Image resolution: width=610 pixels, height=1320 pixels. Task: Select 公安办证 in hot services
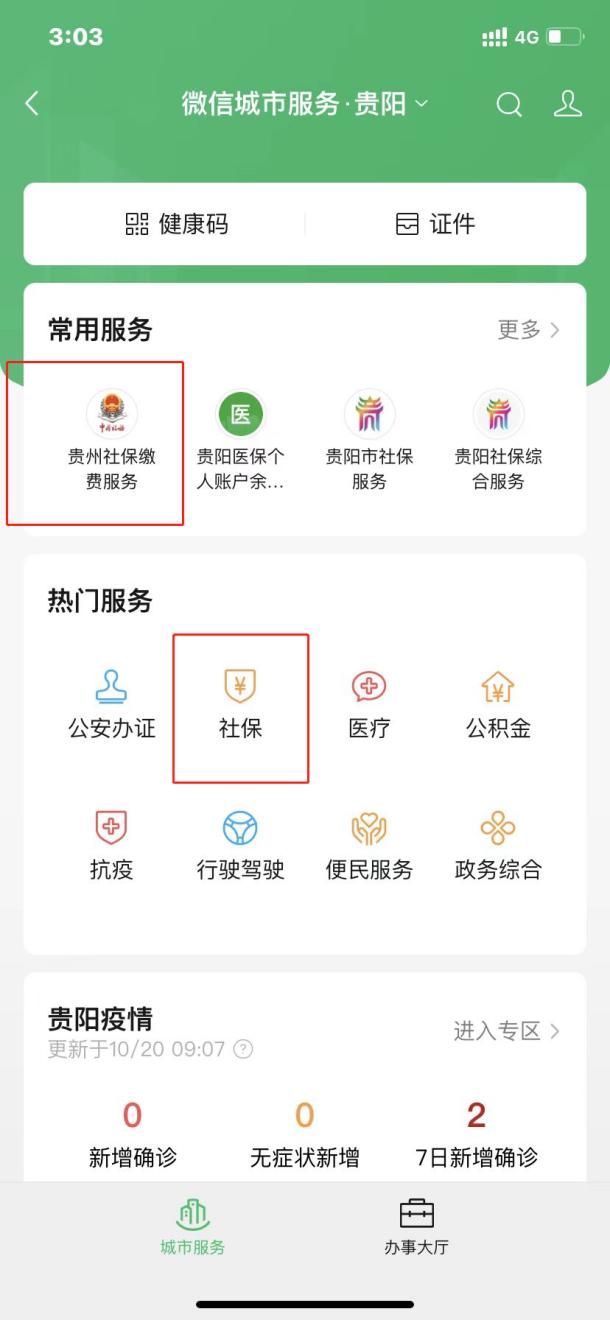tap(111, 705)
